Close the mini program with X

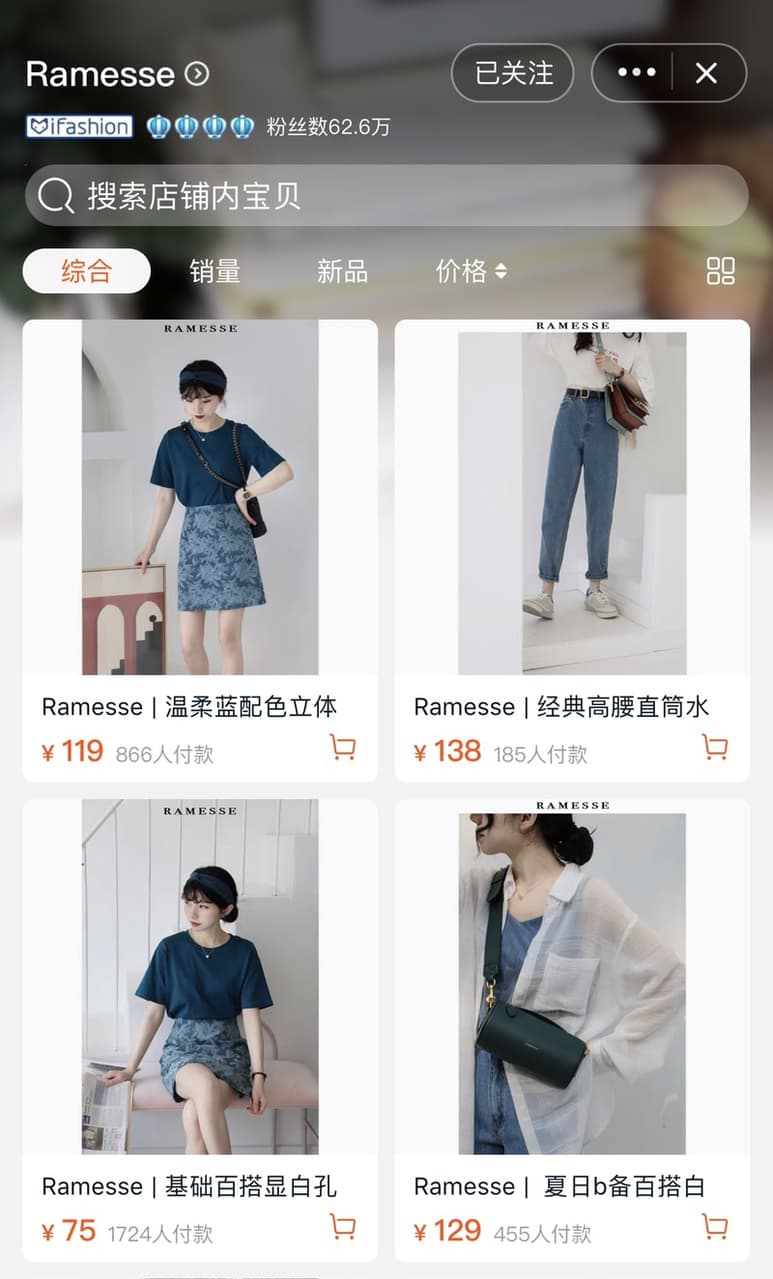[x=706, y=73]
